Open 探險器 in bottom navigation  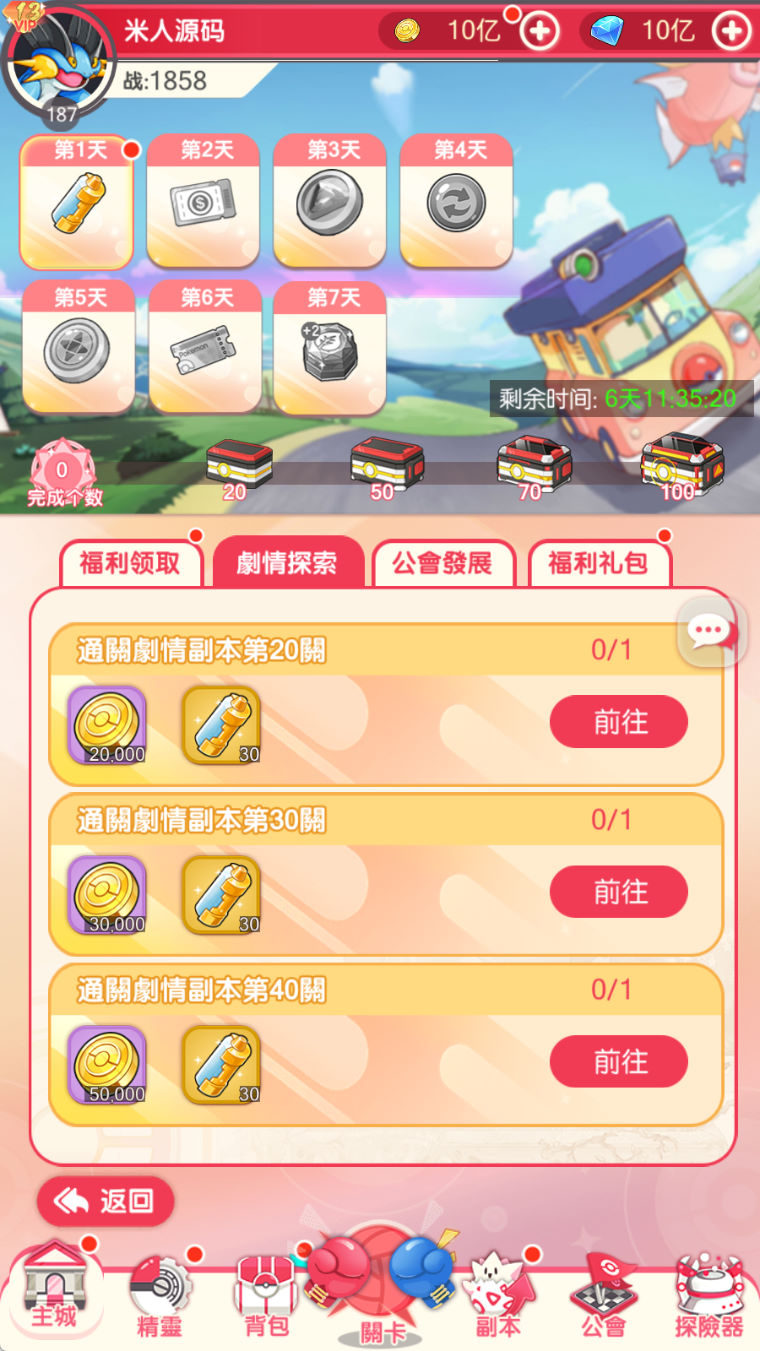(x=709, y=1296)
